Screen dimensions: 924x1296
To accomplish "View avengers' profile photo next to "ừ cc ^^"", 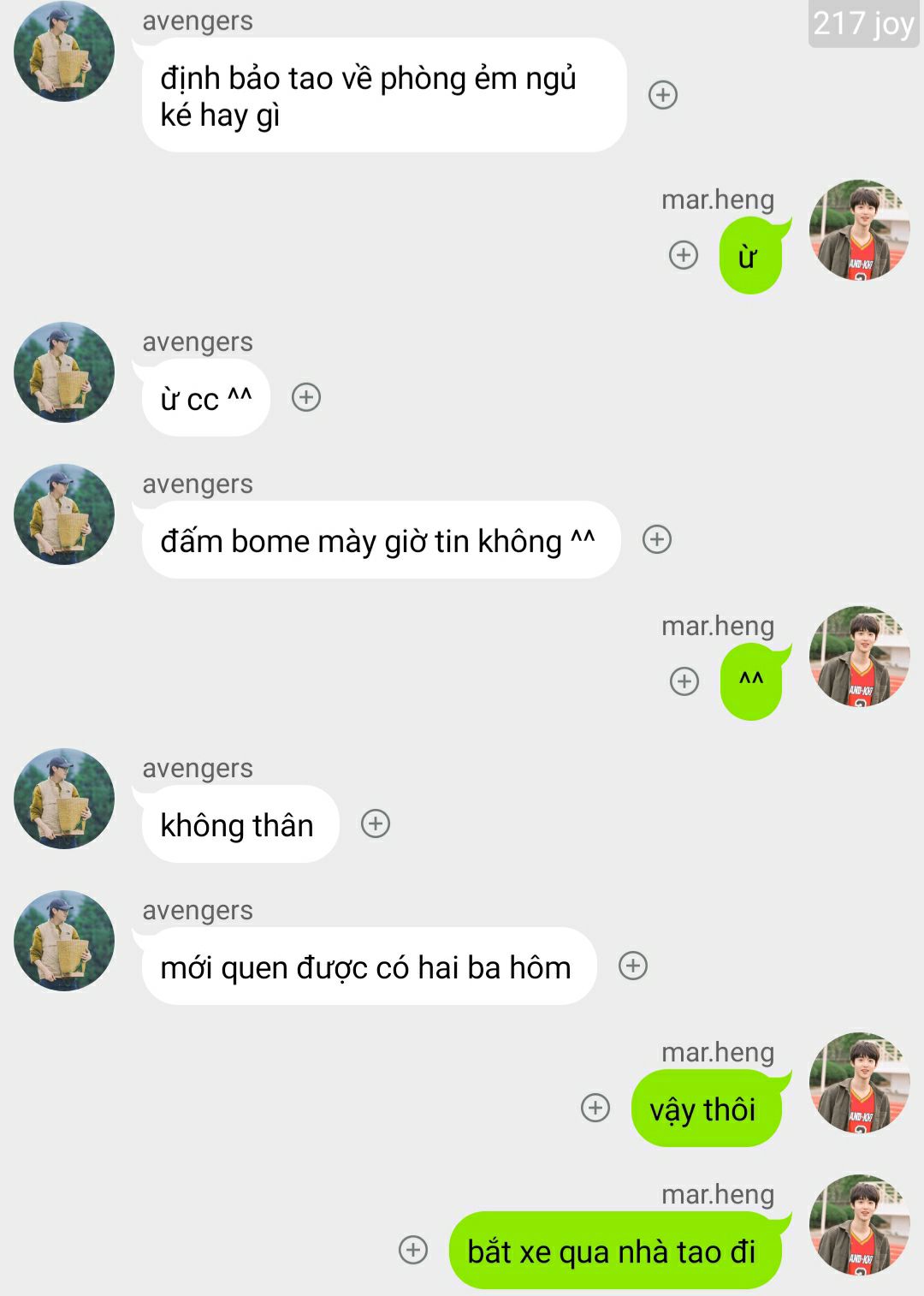I will pyautogui.click(x=64, y=372).
